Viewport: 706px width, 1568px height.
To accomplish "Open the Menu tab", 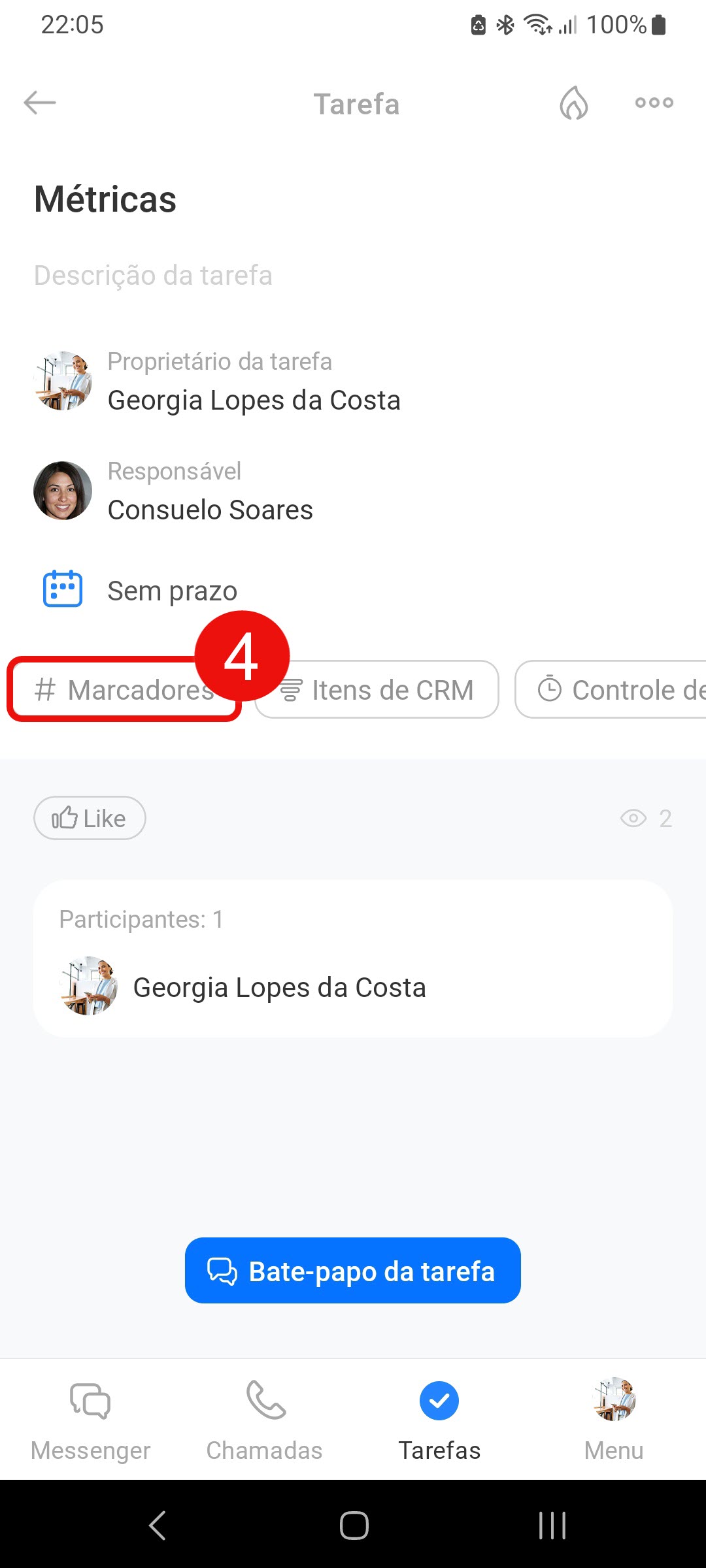I will (614, 1419).
